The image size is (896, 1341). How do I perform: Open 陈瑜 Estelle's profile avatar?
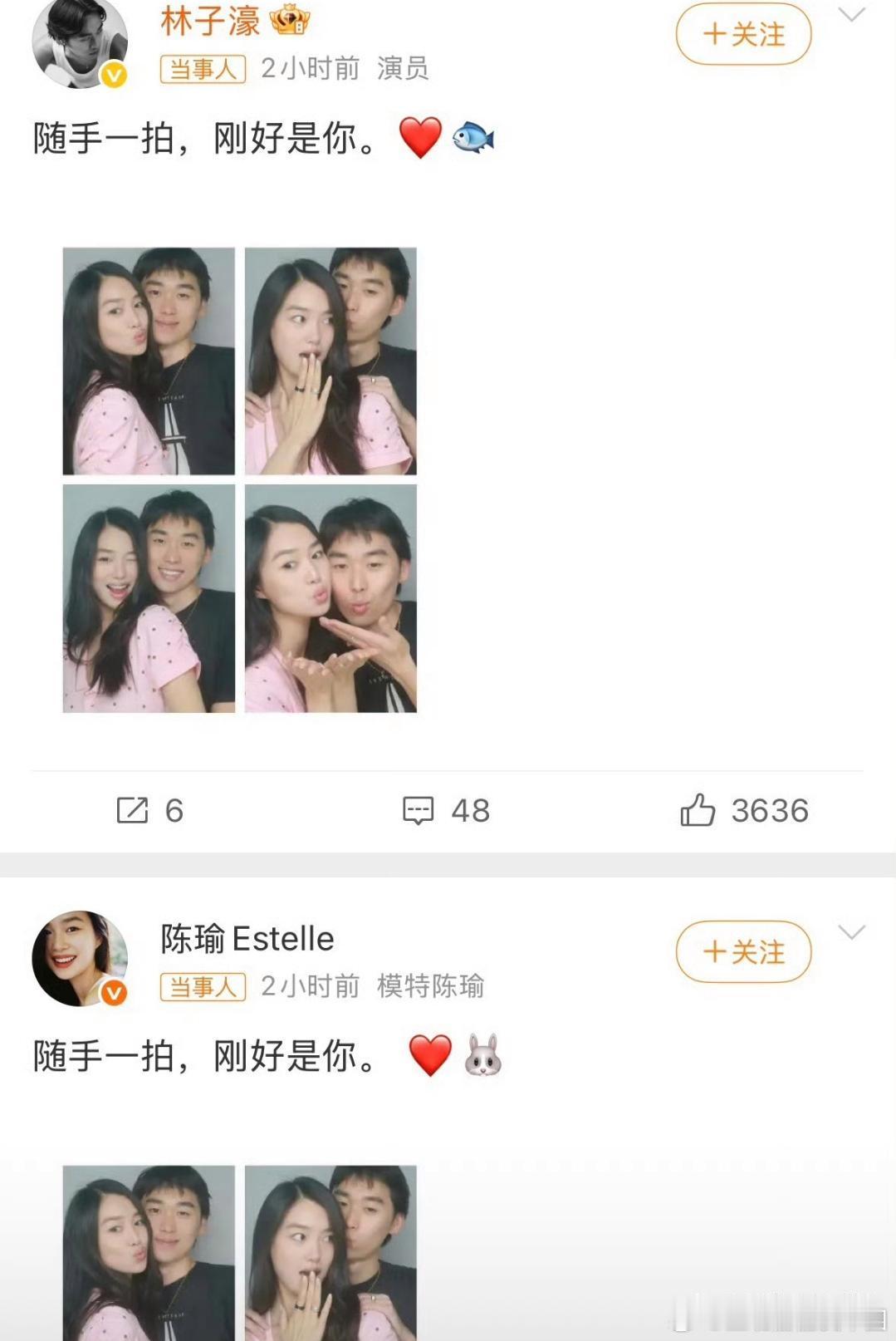(80, 958)
